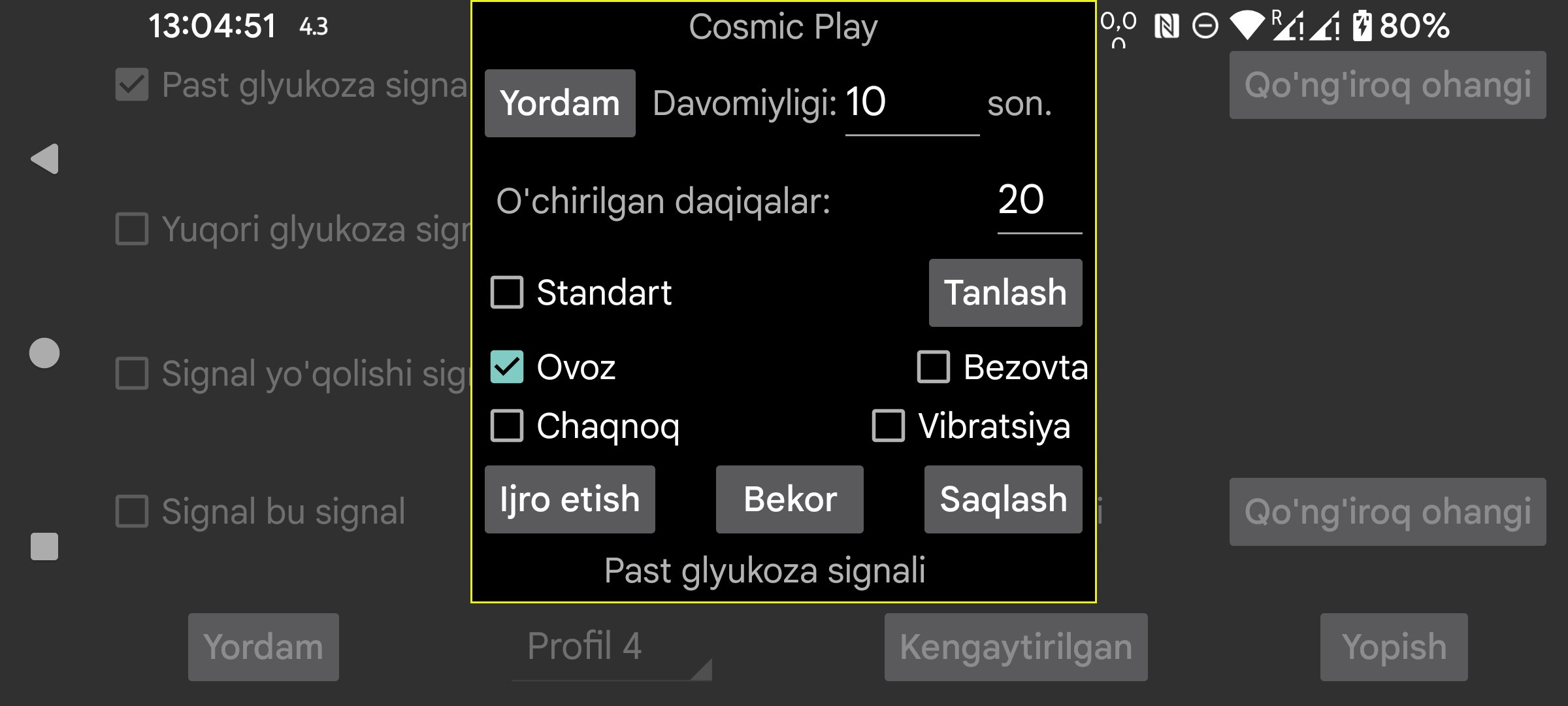This screenshot has width=1568, height=706.
Task: Edit the O'chirilgan daqiqalar value
Action: pos(1038,200)
